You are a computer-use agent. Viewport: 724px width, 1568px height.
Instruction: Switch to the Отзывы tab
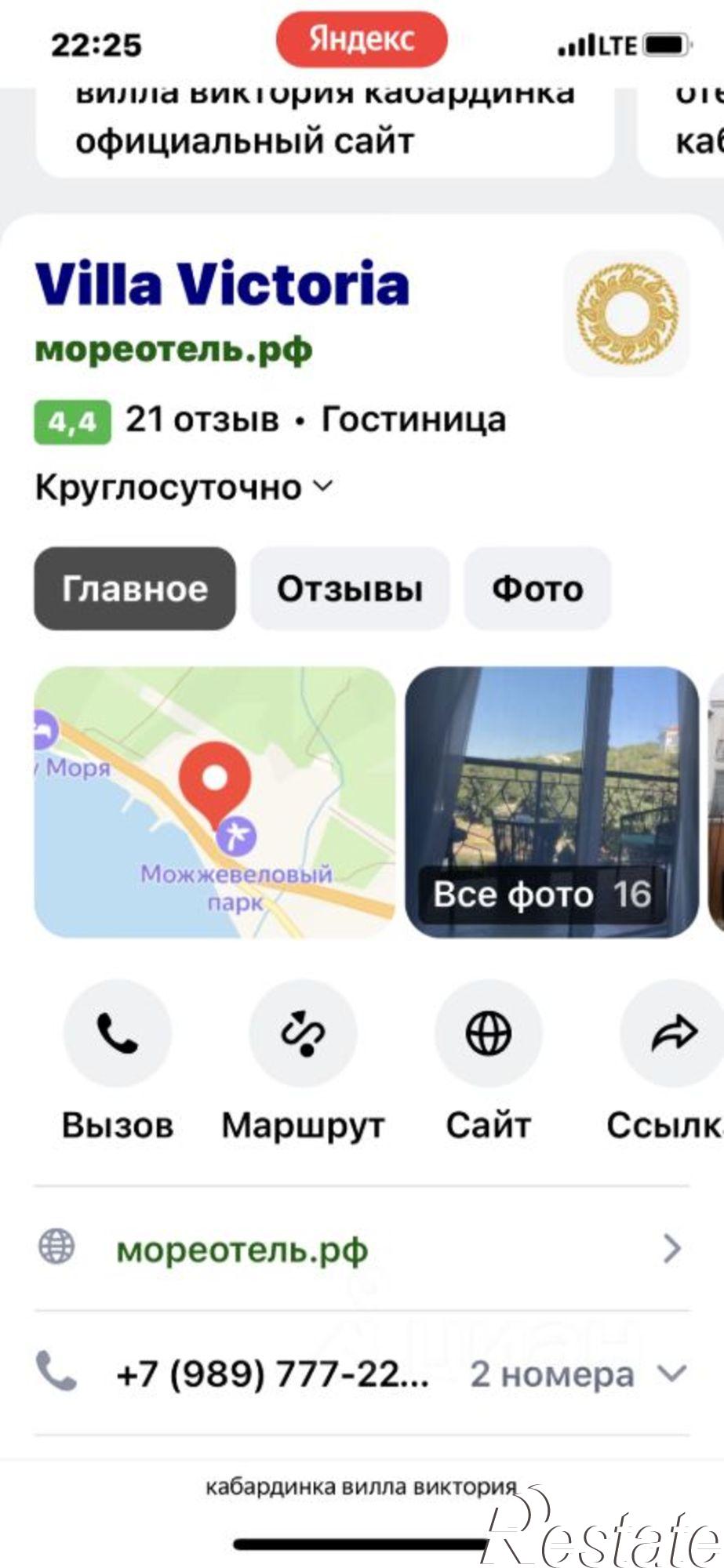point(349,590)
